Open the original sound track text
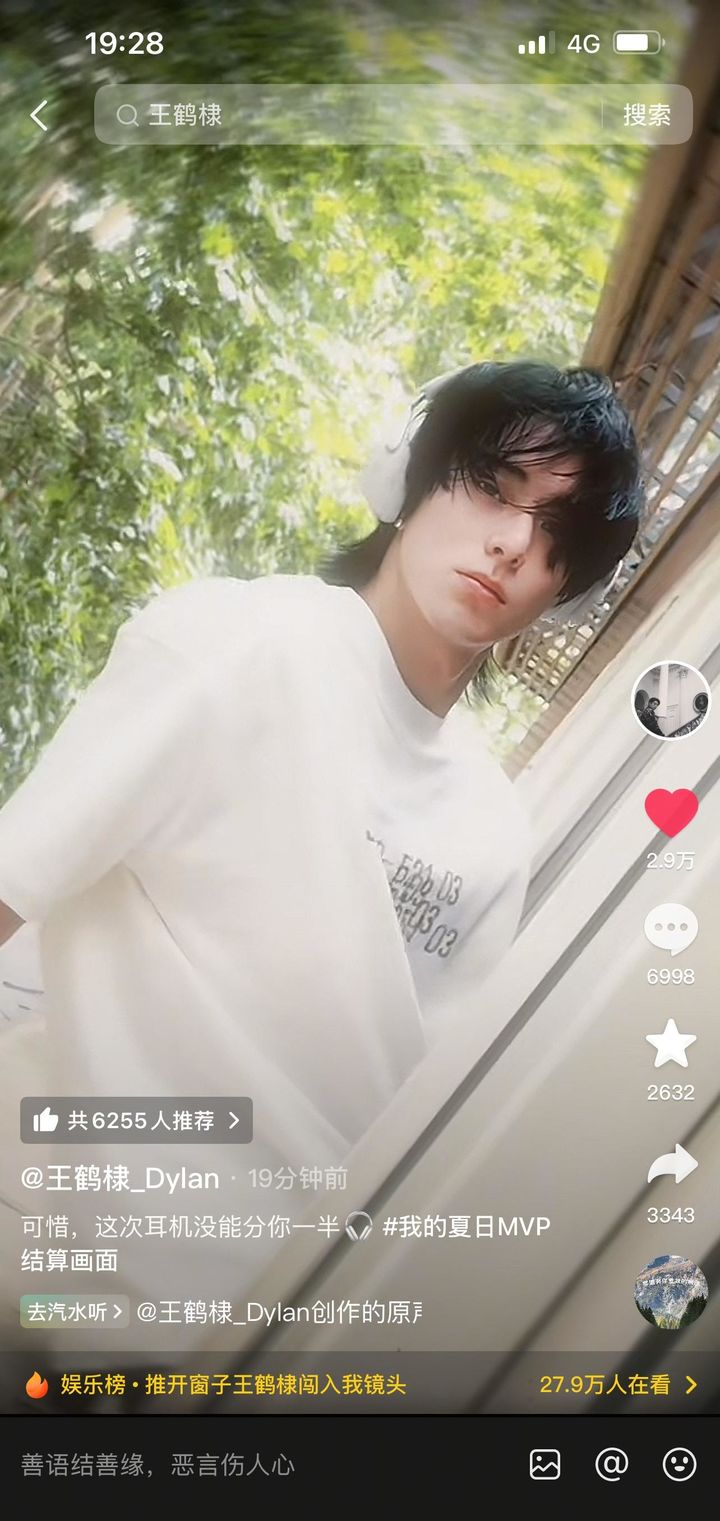The height and width of the screenshot is (1521, 720). (278, 1312)
